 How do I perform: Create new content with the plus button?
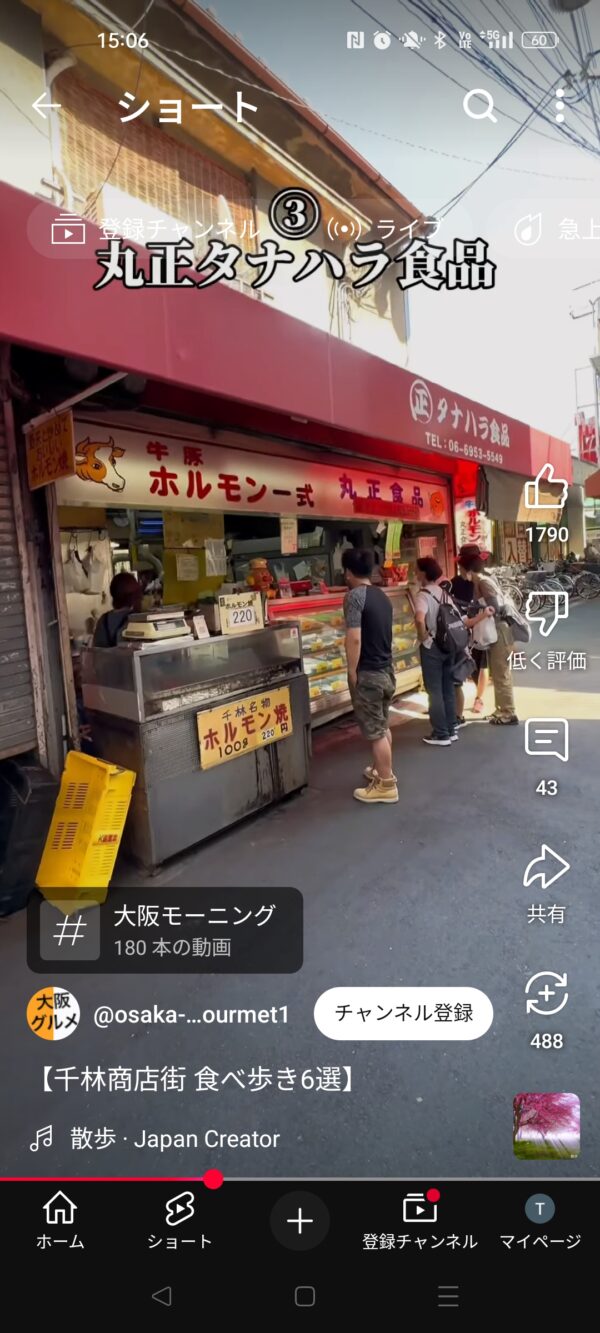300,1221
